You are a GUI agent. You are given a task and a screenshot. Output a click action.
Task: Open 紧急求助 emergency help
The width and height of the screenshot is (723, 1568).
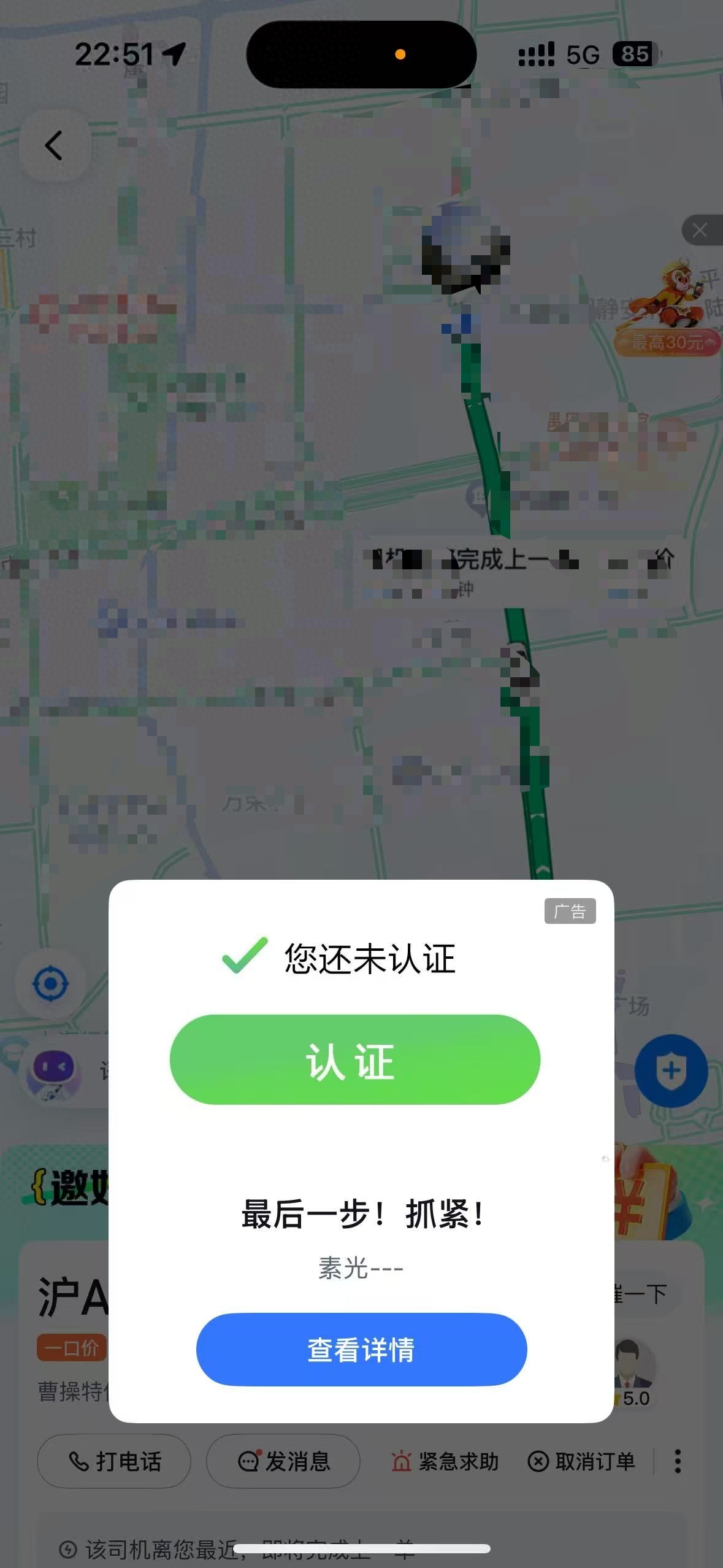tap(446, 1461)
